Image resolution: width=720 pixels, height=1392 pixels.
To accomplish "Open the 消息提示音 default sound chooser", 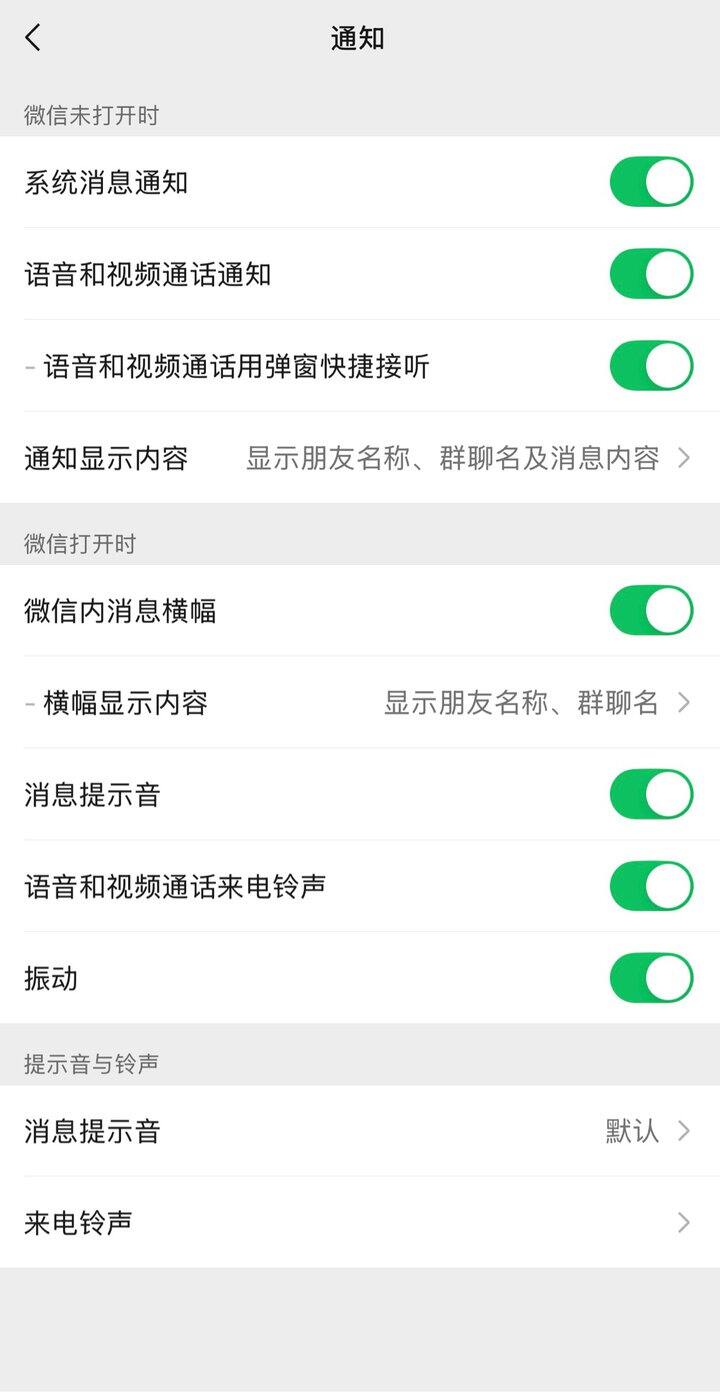I will pyautogui.click(x=685, y=1130).
